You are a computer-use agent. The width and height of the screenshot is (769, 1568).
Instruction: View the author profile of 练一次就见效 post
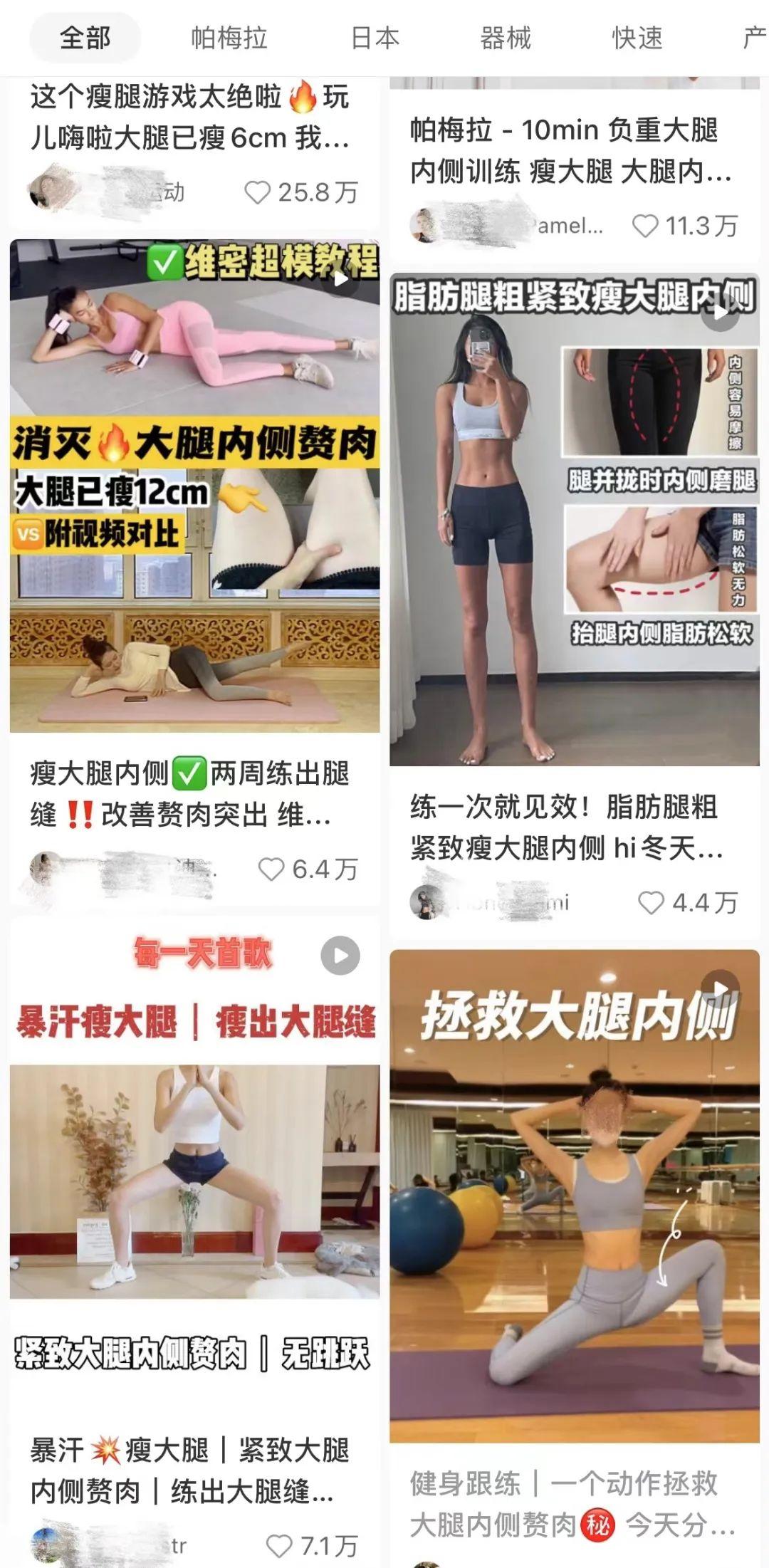pos(427,902)
